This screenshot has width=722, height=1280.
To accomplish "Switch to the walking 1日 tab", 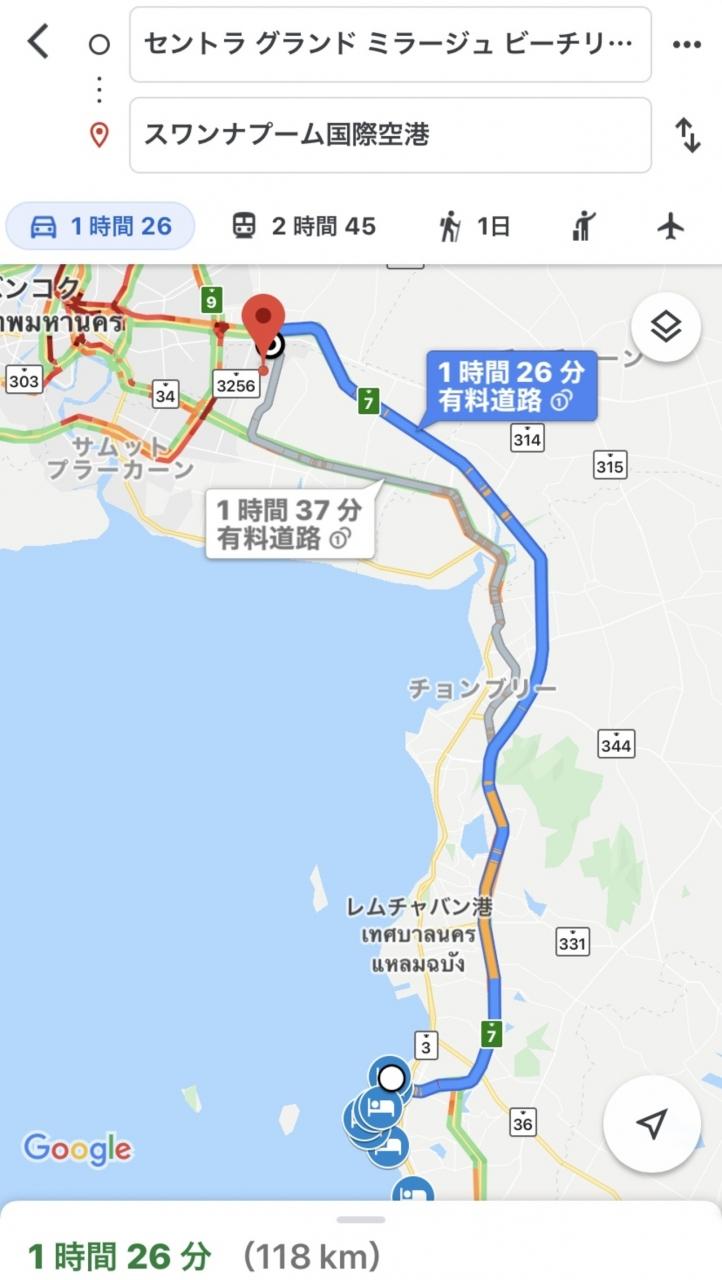I will (474, 227).
